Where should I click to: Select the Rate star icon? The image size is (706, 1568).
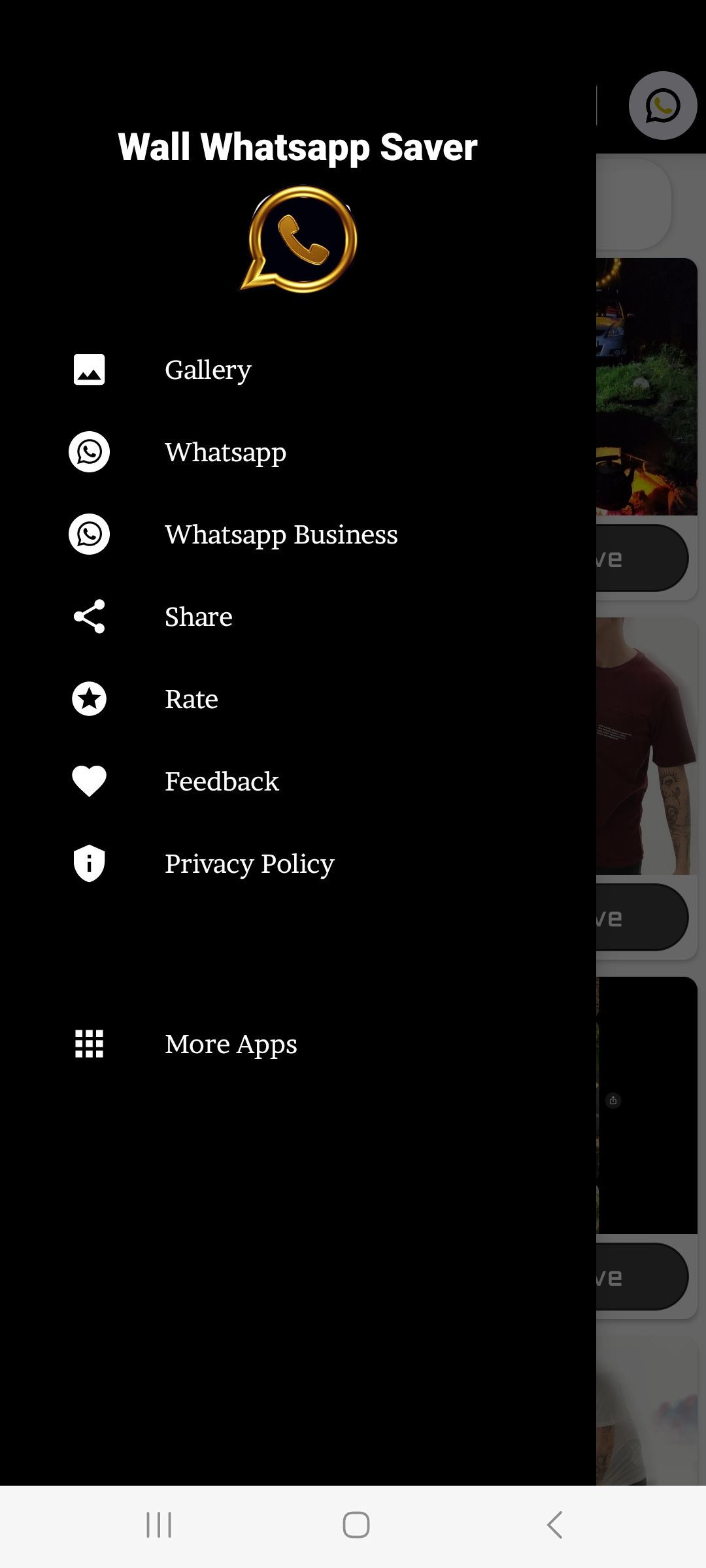89,698
